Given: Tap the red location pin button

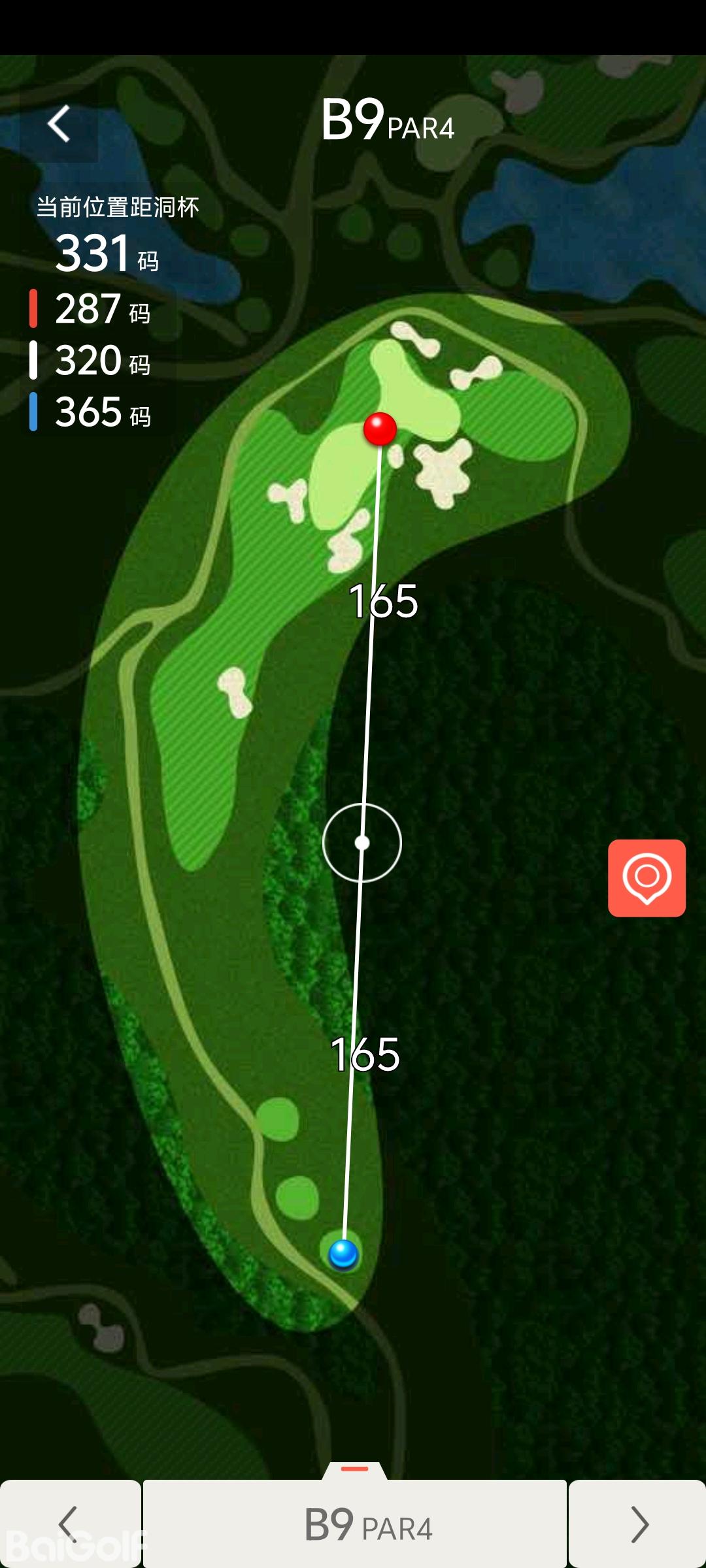Looking at the screenshot, I should pos(647,877).
